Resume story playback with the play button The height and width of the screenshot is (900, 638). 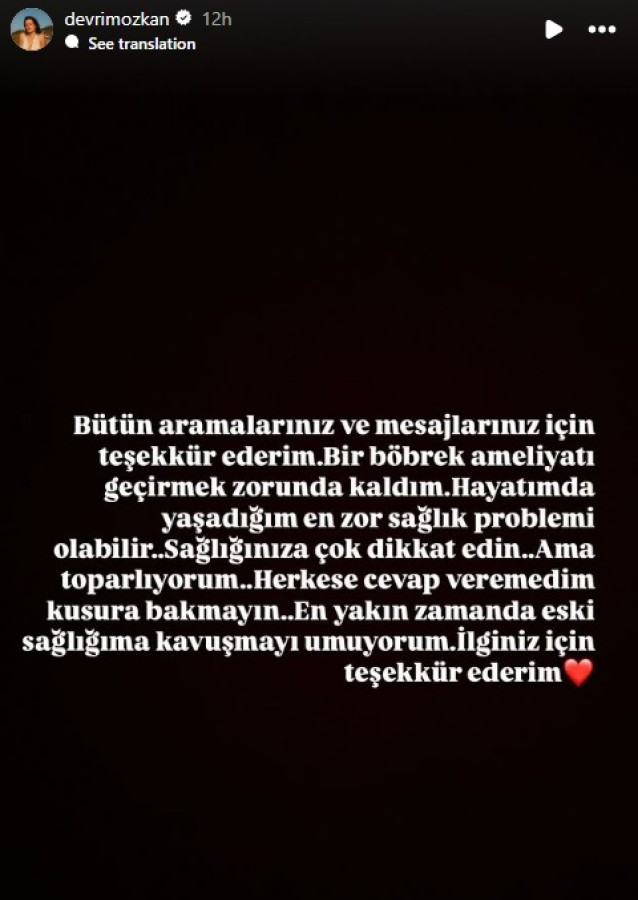coord(553,30)
